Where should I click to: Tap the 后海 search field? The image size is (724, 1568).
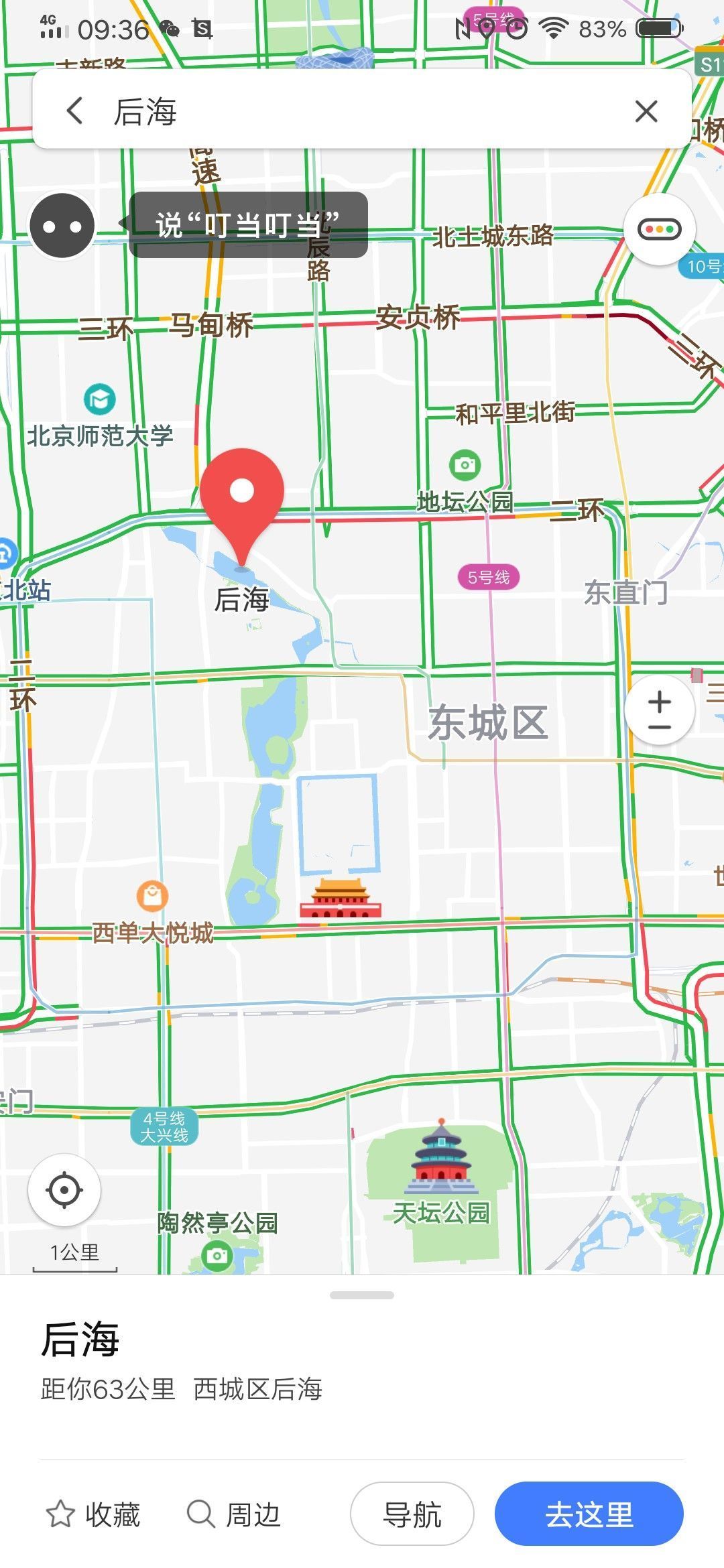coord(362,111)
